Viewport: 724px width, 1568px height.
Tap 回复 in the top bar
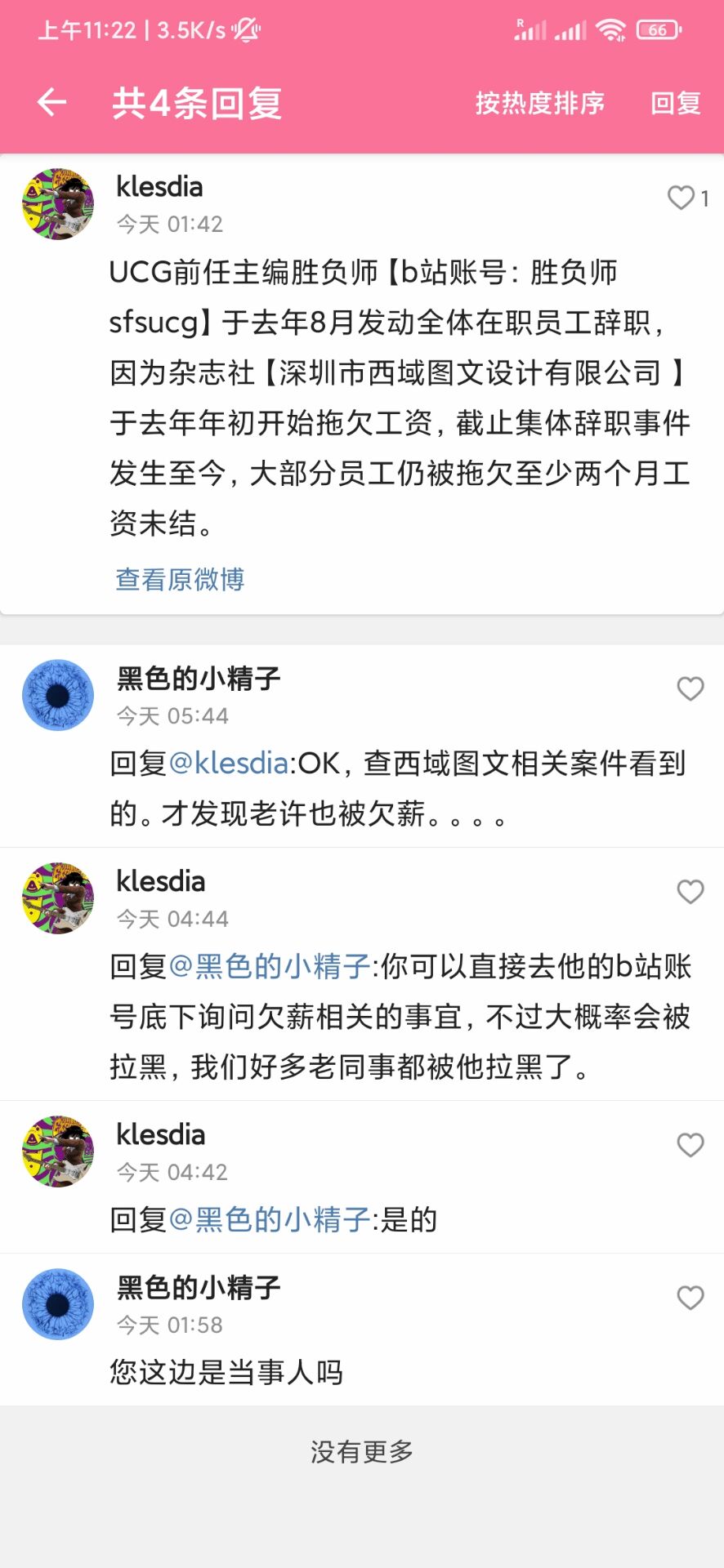click(x=675, y=103)
